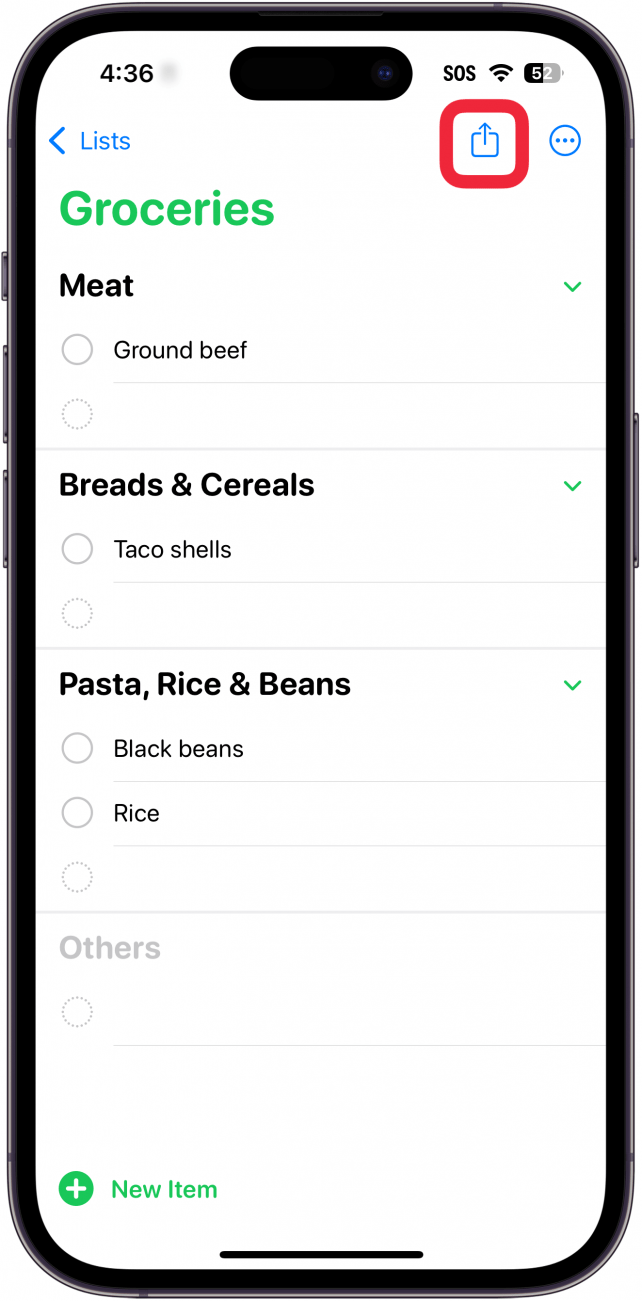Add an empty item under Others
Screen dimensions: 642x1301
[x=77, y=1012]
